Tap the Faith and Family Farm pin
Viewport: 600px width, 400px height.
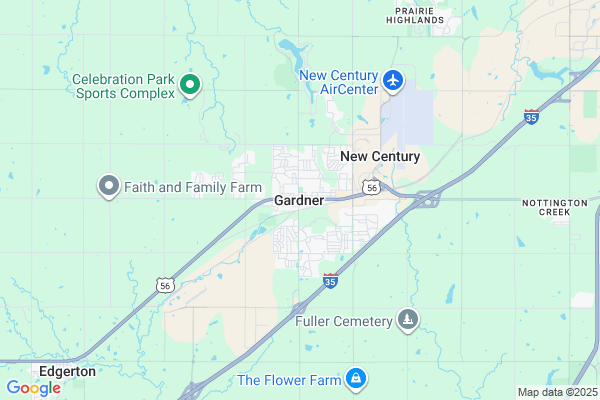click(x=109, y=186)
